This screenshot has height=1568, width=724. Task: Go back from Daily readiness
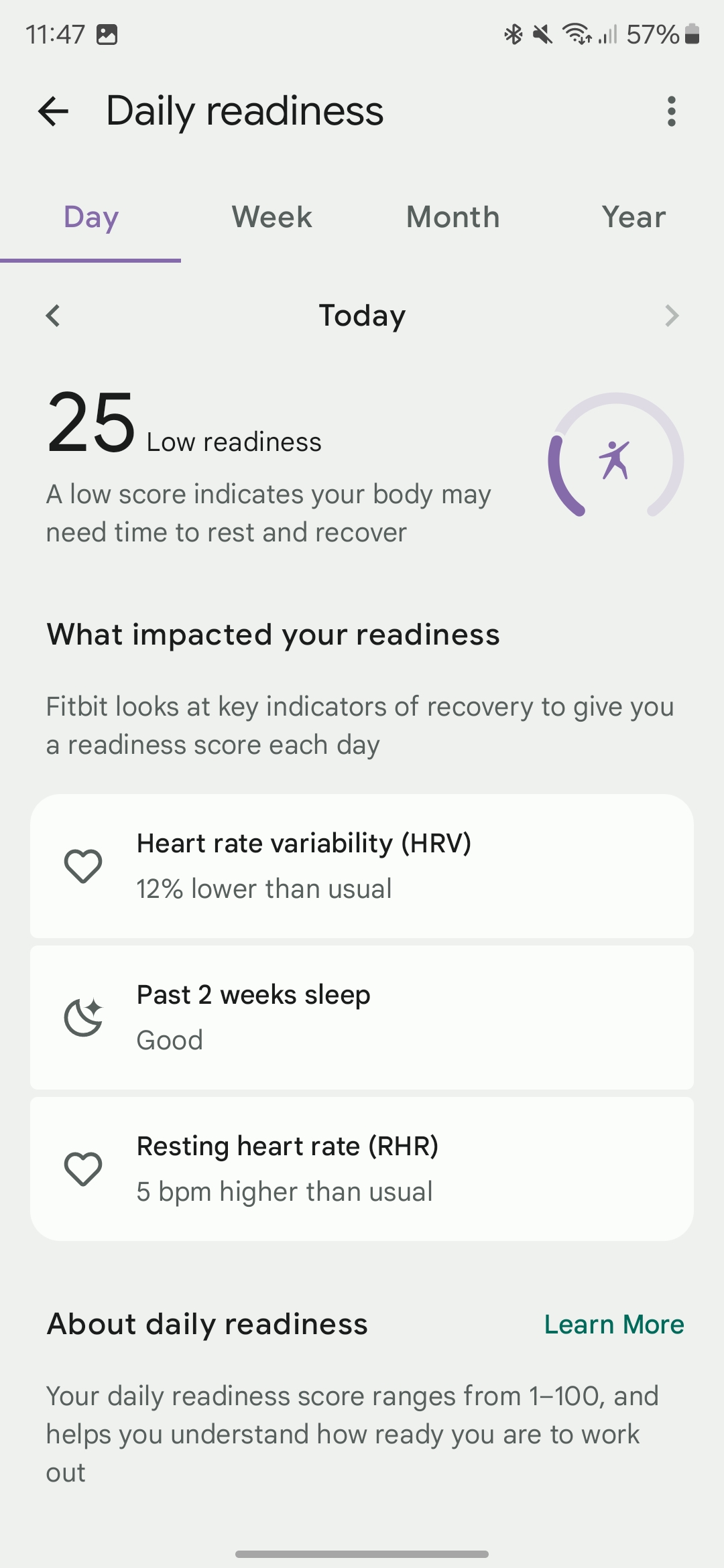coord(54,111)
